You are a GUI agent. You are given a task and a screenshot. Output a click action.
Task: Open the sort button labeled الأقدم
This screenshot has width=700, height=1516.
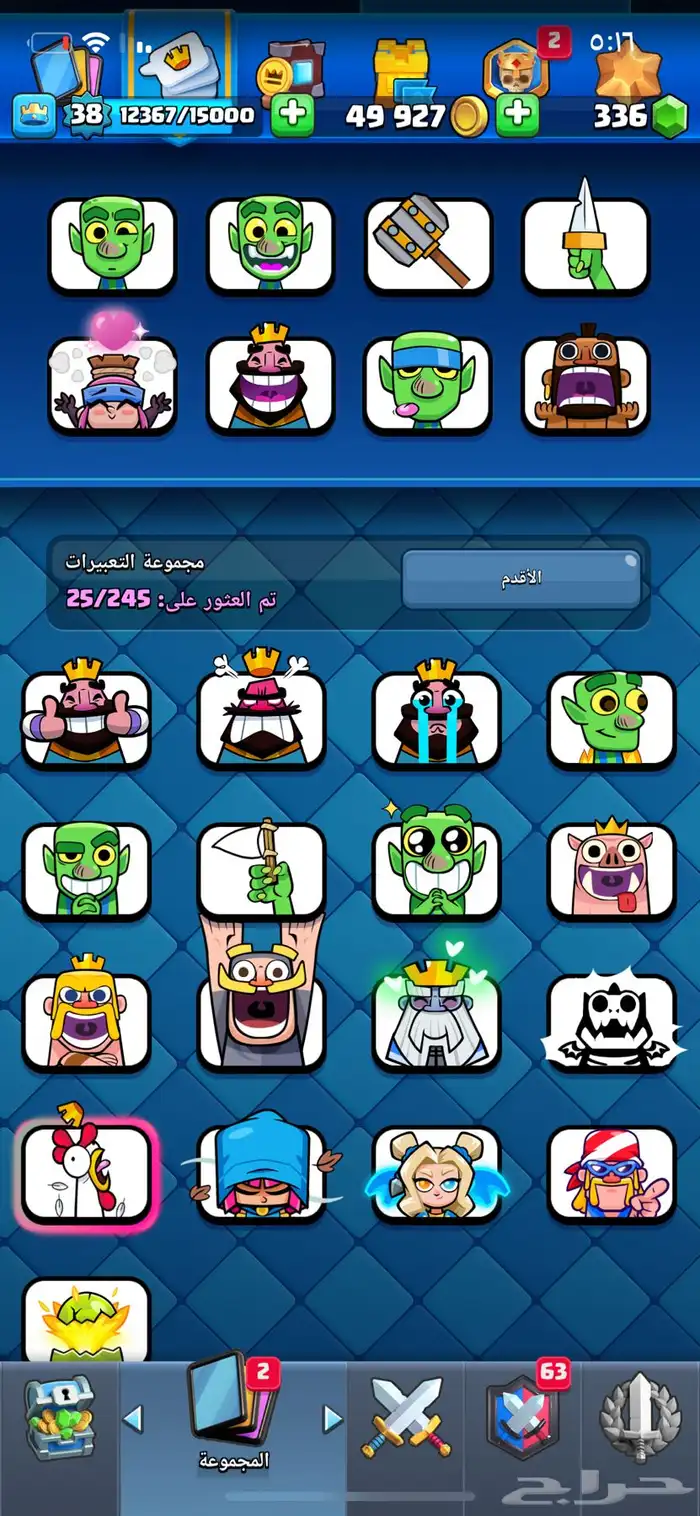(x=521, y=578)
